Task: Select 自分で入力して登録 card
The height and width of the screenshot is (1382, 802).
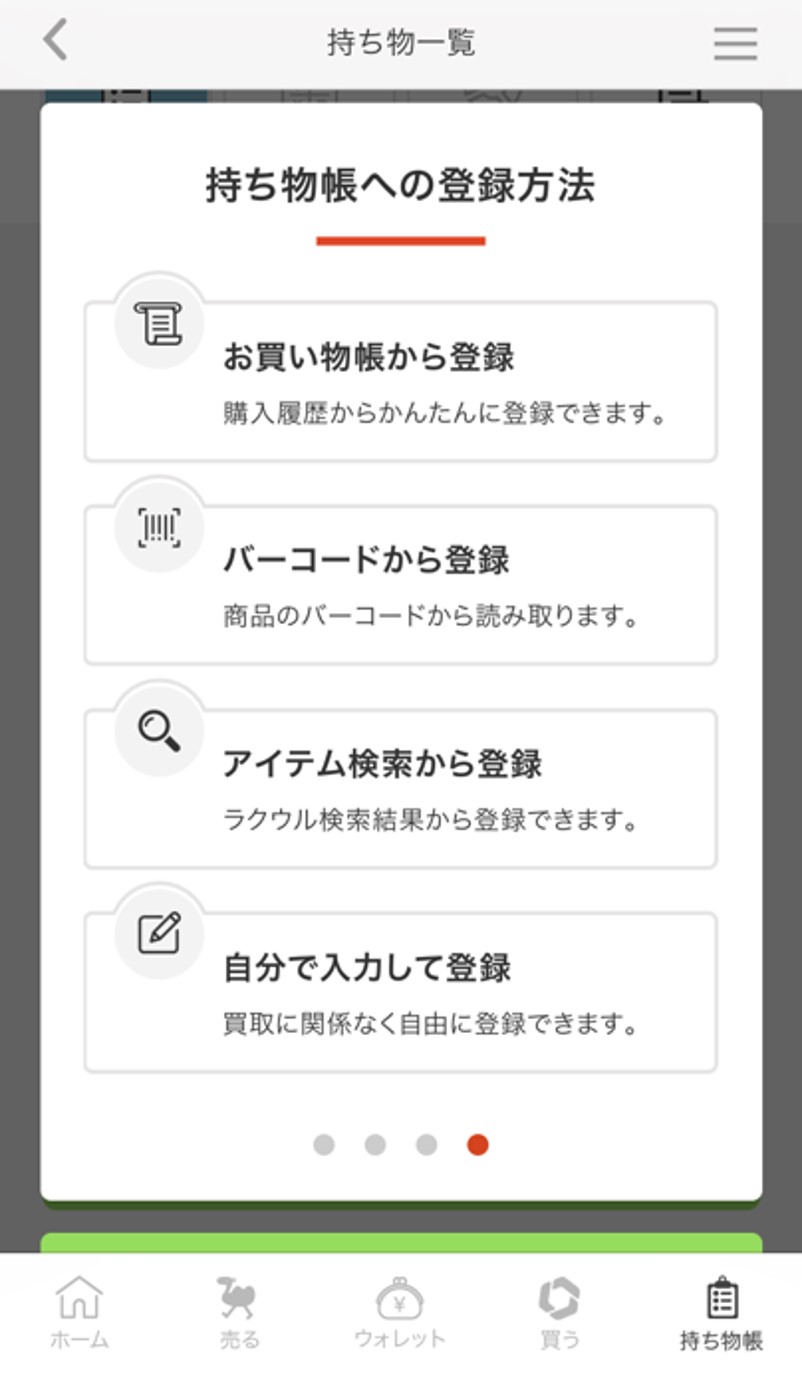Action: [x=400, y=993]
